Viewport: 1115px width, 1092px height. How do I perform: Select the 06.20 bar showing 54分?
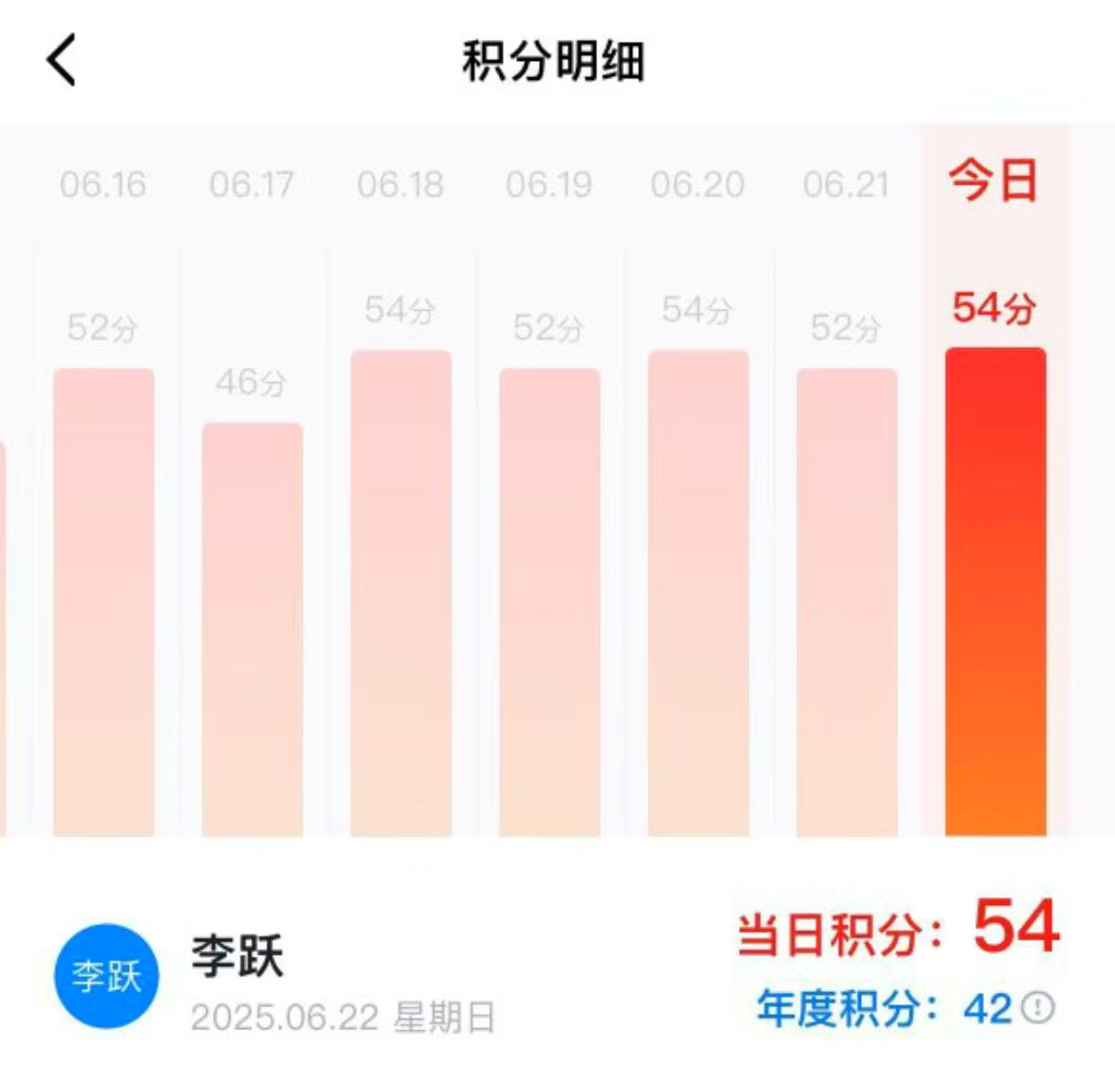point(698,593)
